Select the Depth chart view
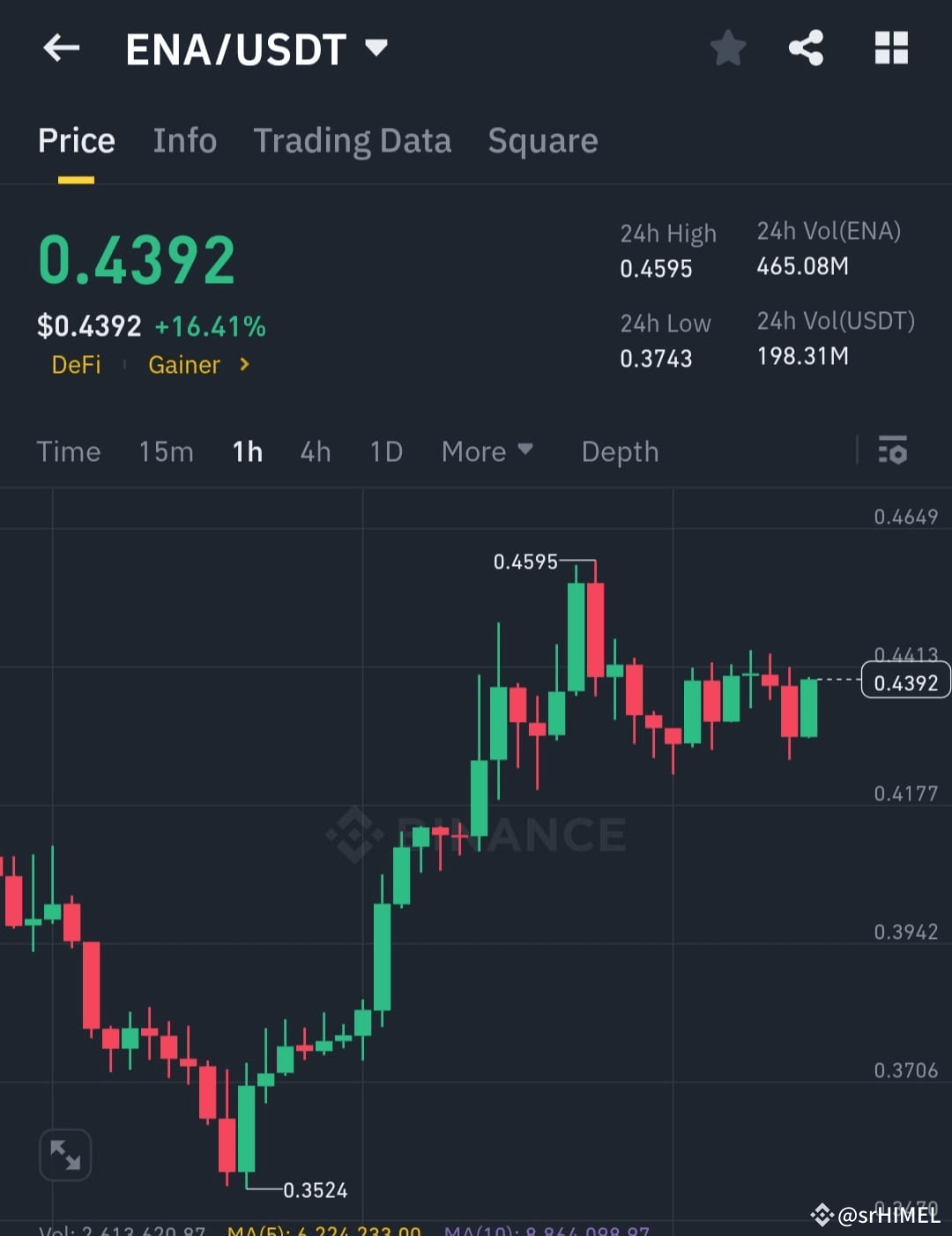 620,451
